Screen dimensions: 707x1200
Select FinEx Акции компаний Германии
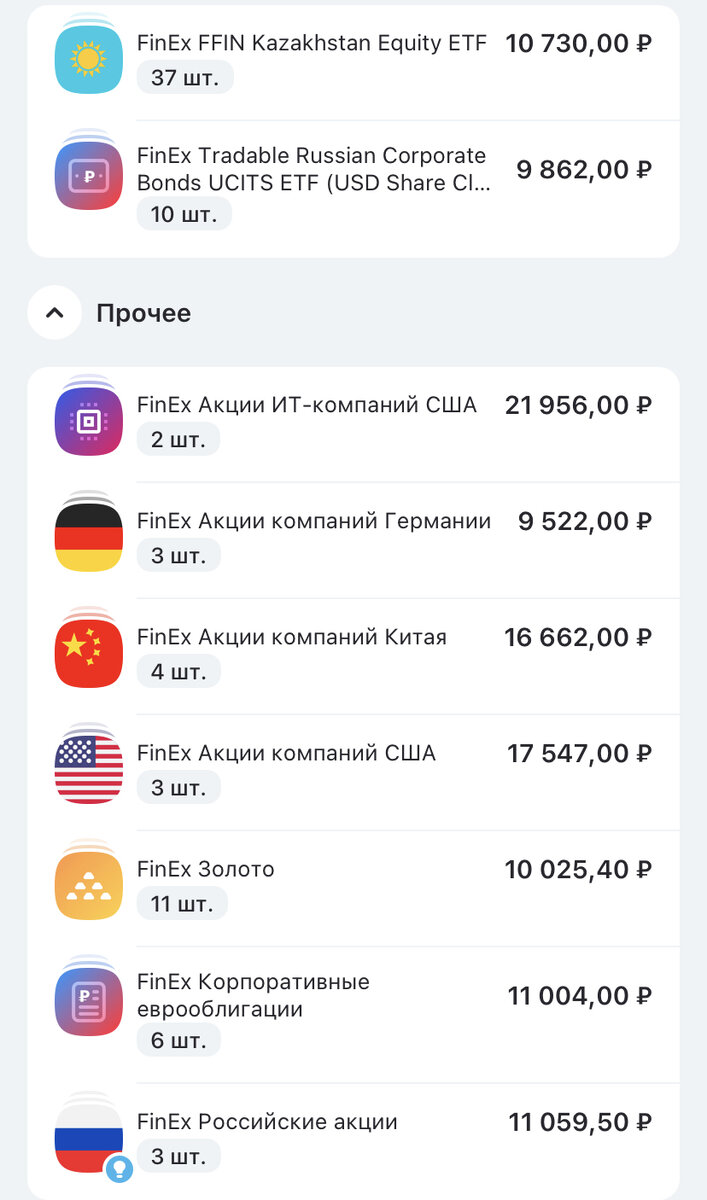pos(314,522)
